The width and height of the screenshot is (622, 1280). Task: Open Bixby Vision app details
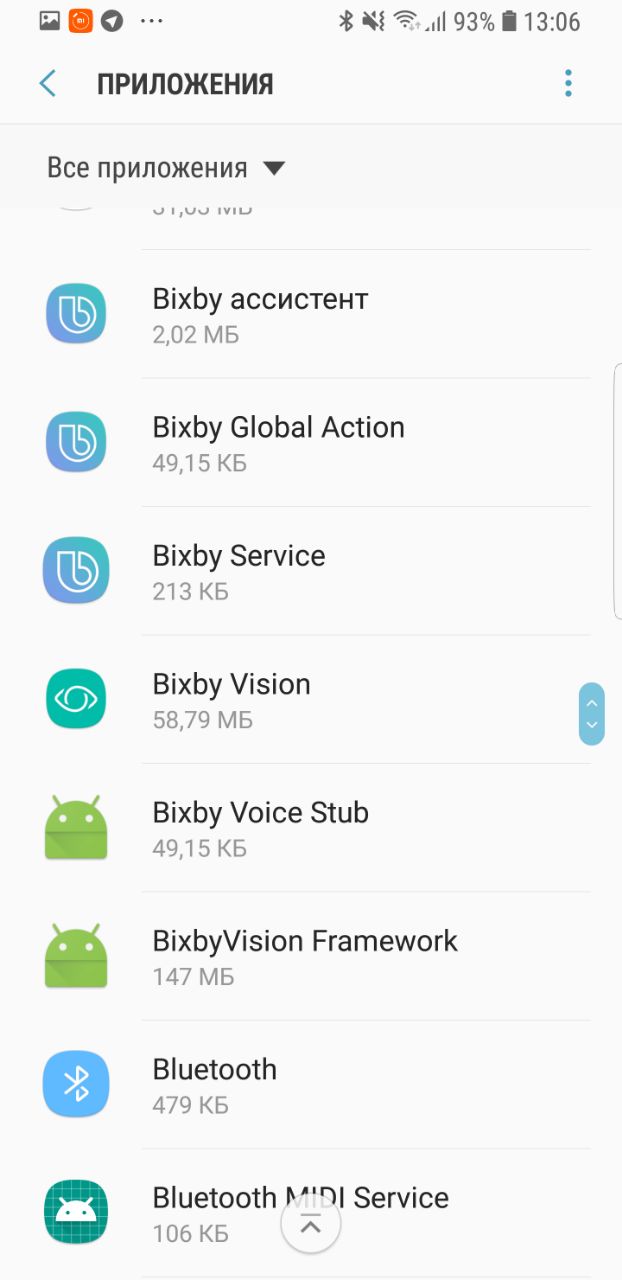[x=311, y=699]
